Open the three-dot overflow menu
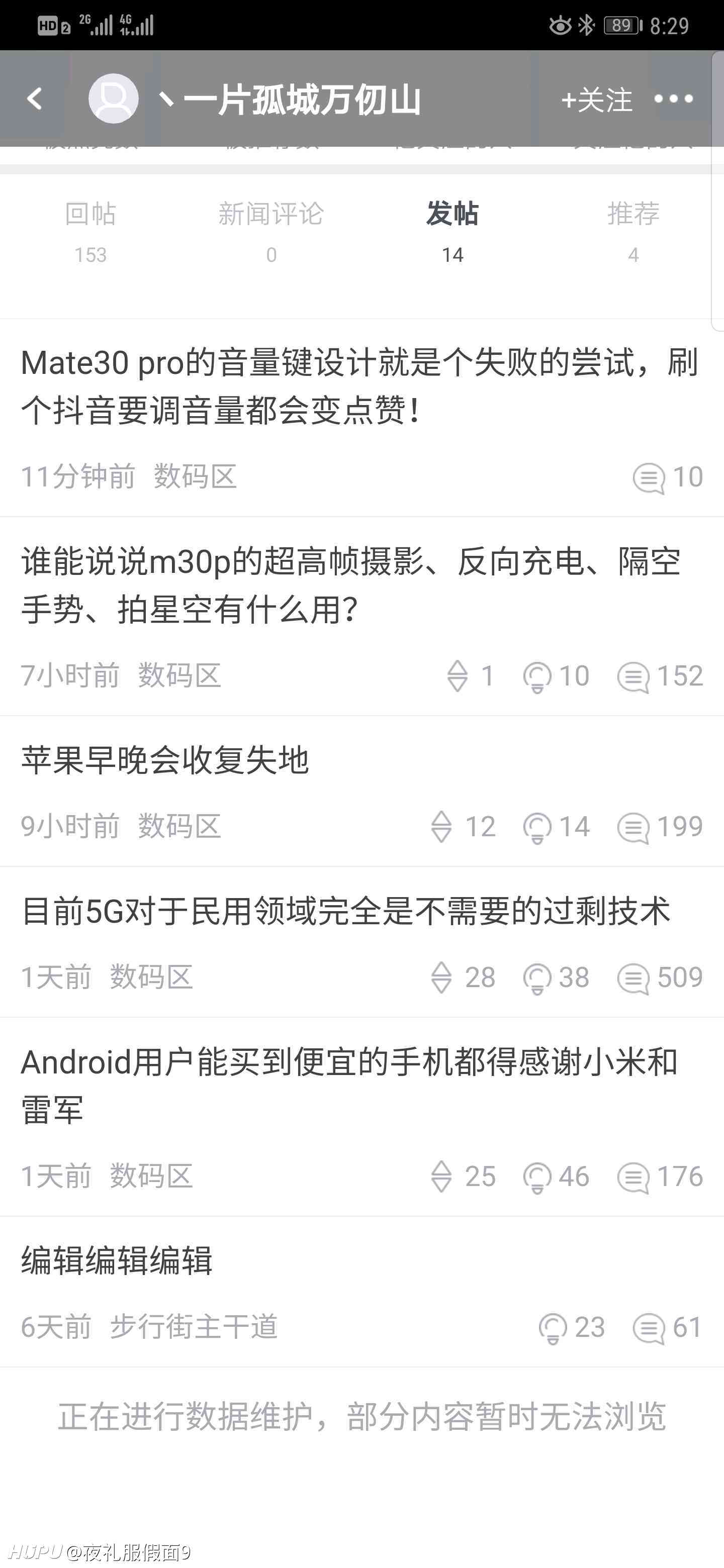This screenshot has height=1568, width=724. click(673, 99)
